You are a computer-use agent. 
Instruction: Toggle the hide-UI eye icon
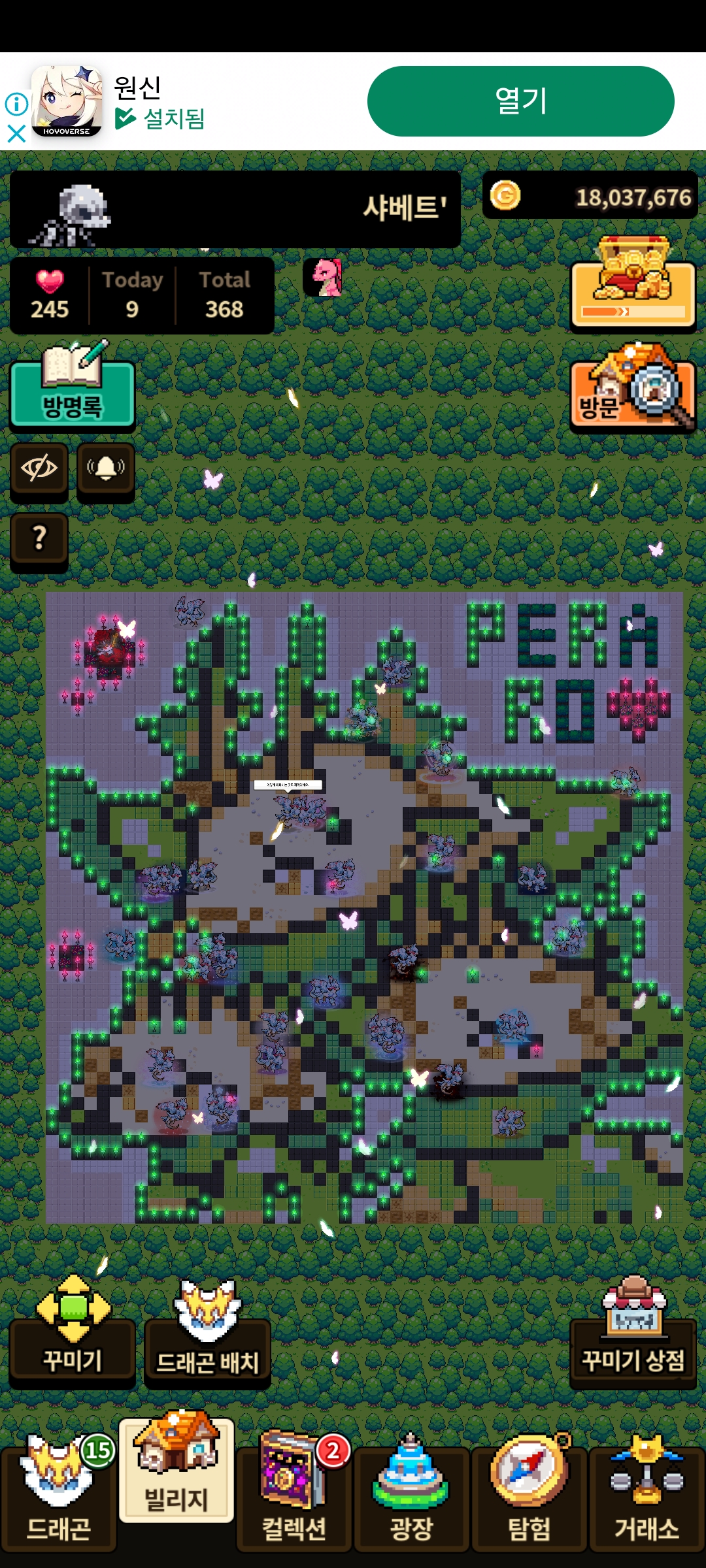pos(39,468)
